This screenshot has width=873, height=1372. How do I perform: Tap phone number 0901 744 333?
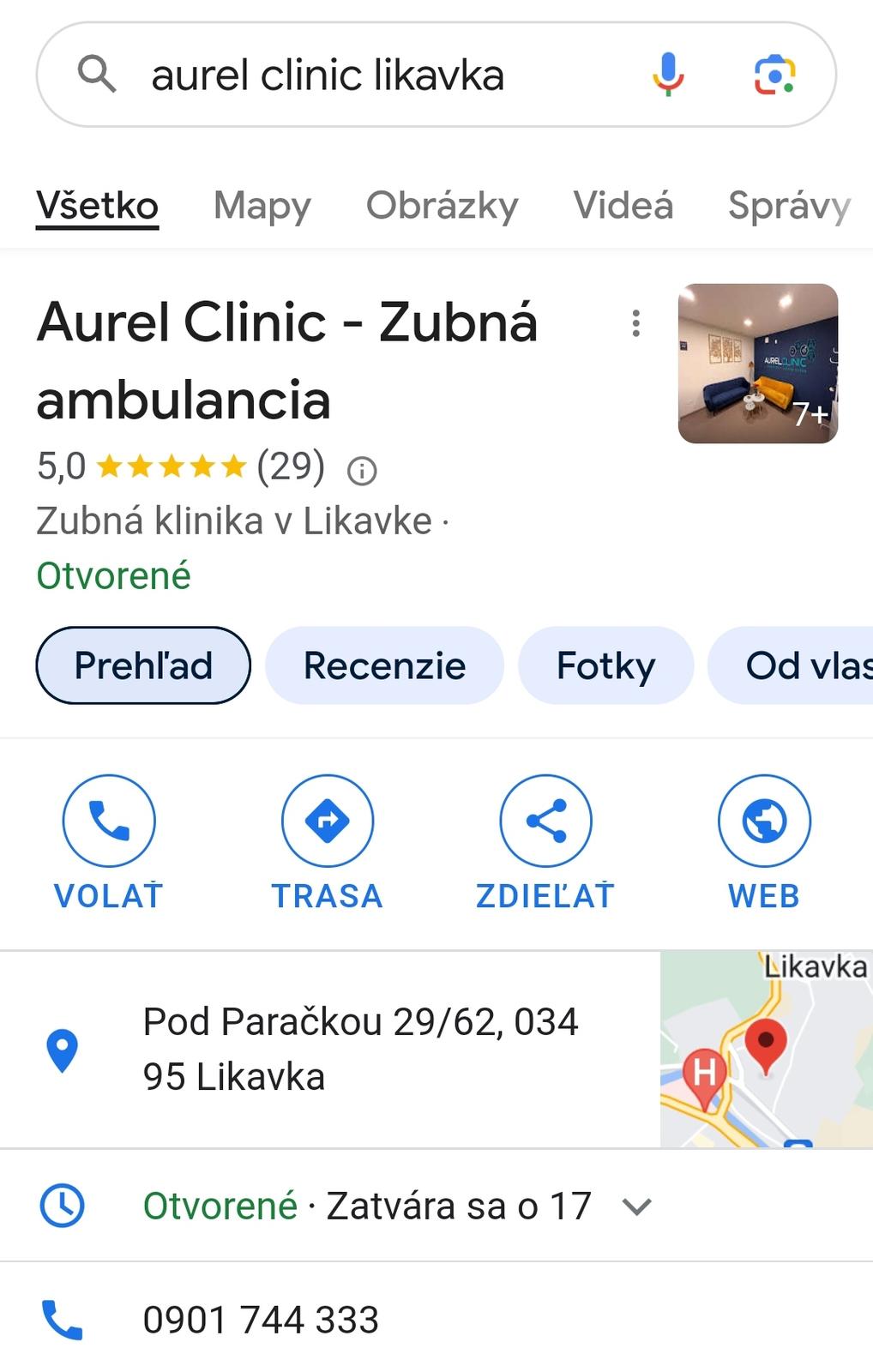[261, 1320]
